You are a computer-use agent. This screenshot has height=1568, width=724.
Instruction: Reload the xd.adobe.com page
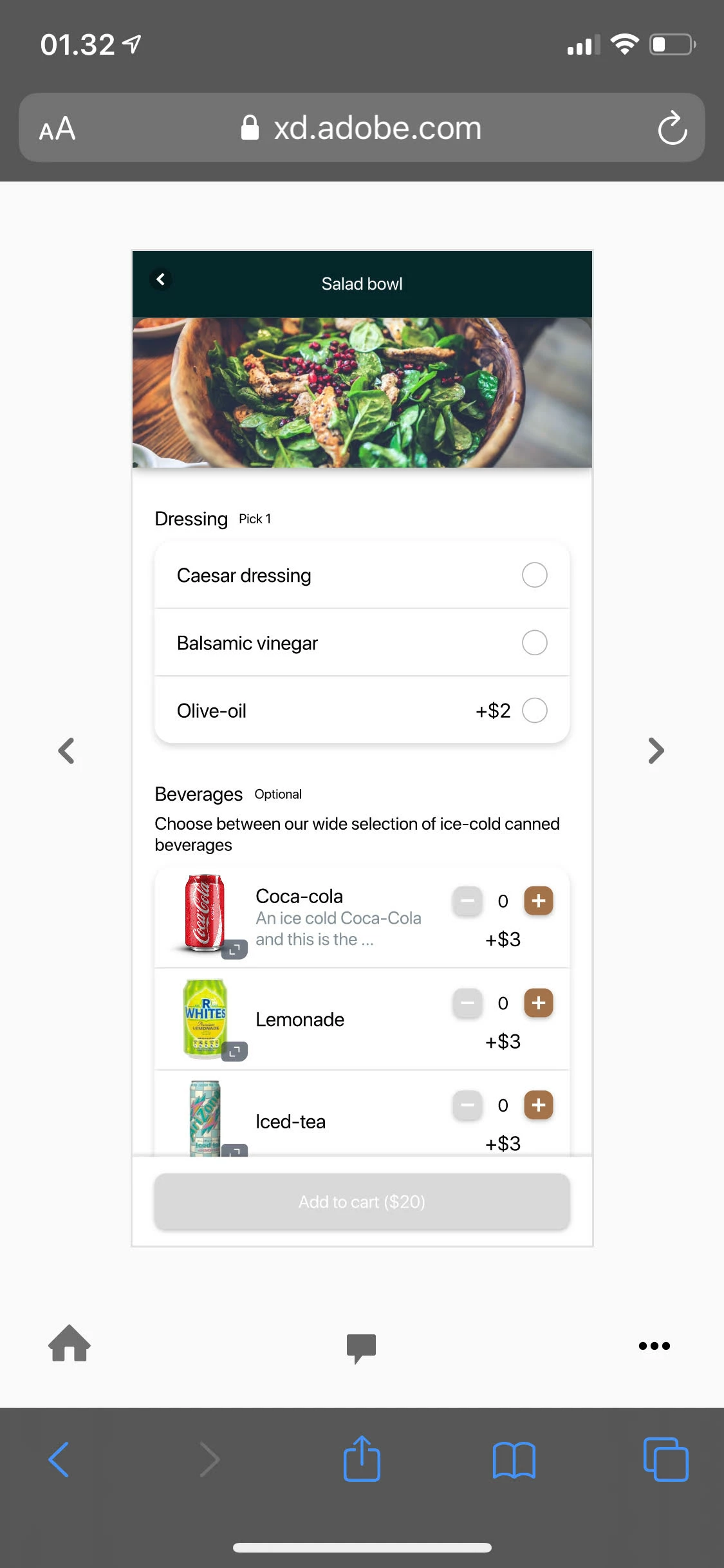click(x=673, y=128)
